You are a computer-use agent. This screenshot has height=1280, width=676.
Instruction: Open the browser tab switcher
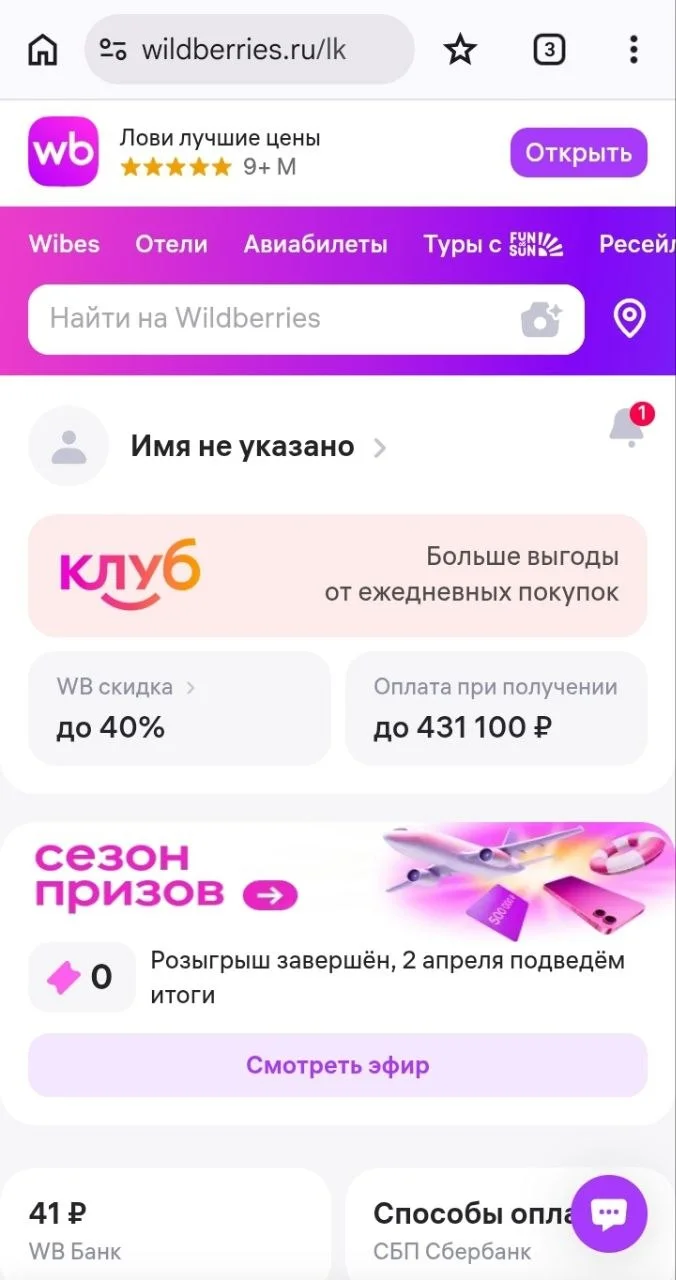coord(548,49)
